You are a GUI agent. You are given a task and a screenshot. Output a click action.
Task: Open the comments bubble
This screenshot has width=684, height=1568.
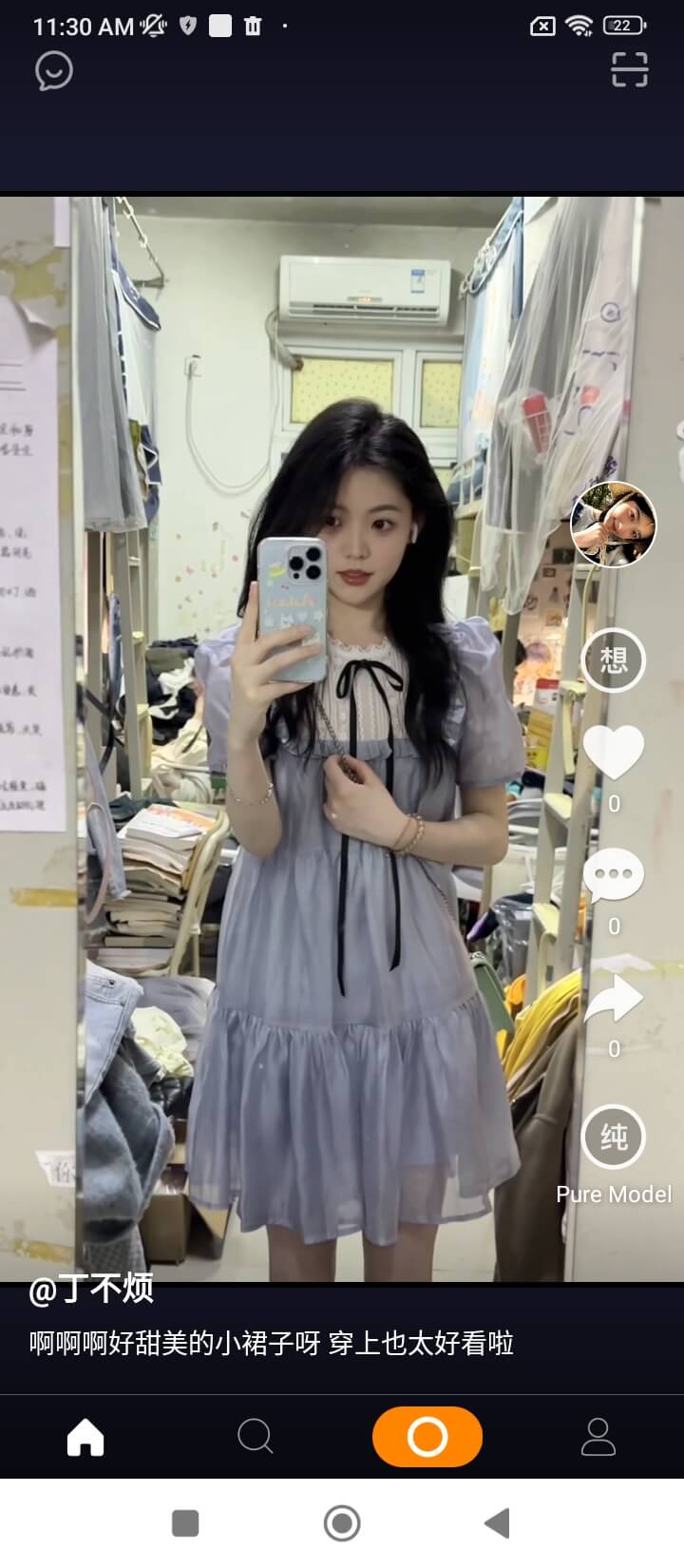point(614,875)
